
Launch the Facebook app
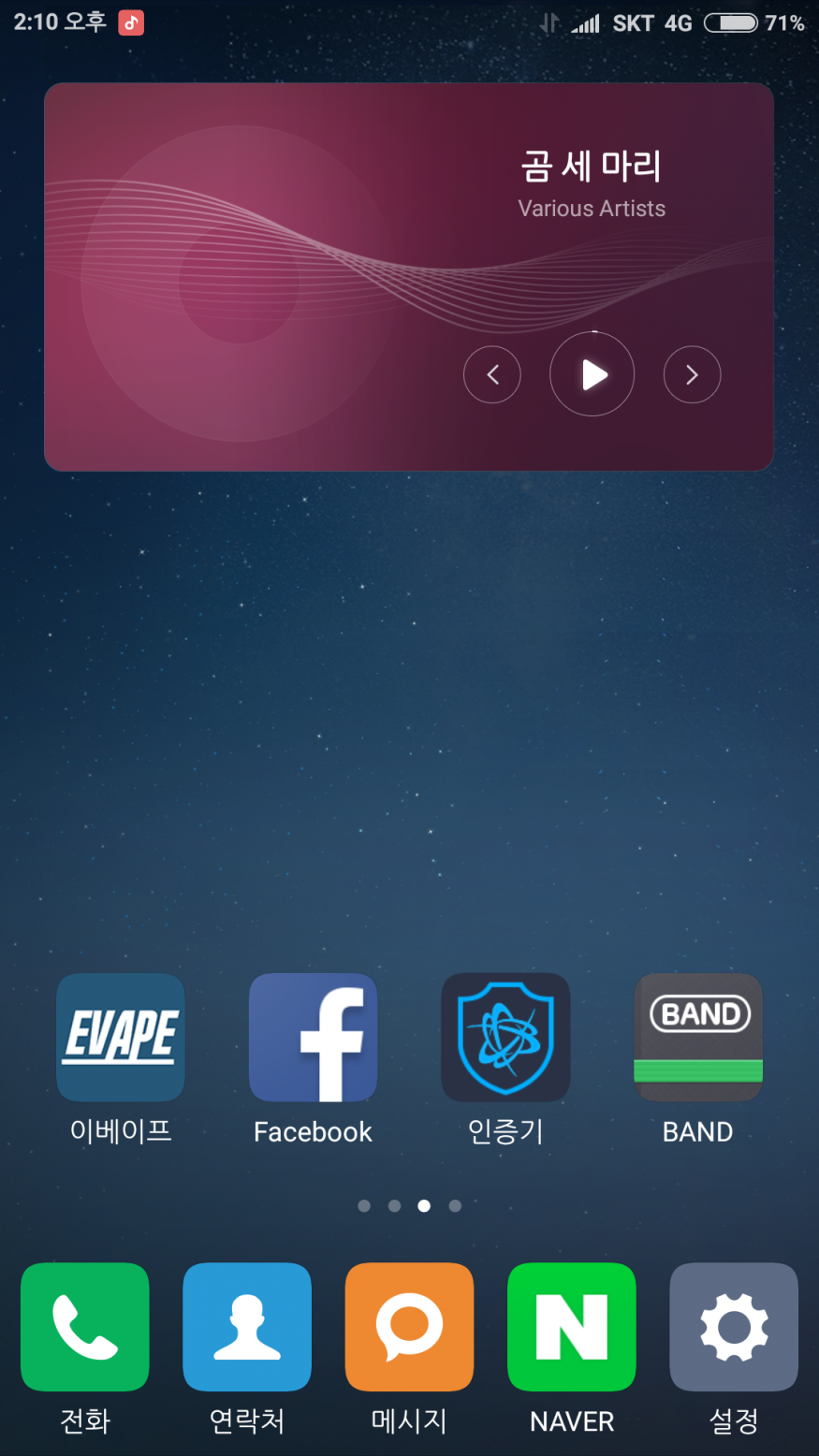coord(313,1038)
